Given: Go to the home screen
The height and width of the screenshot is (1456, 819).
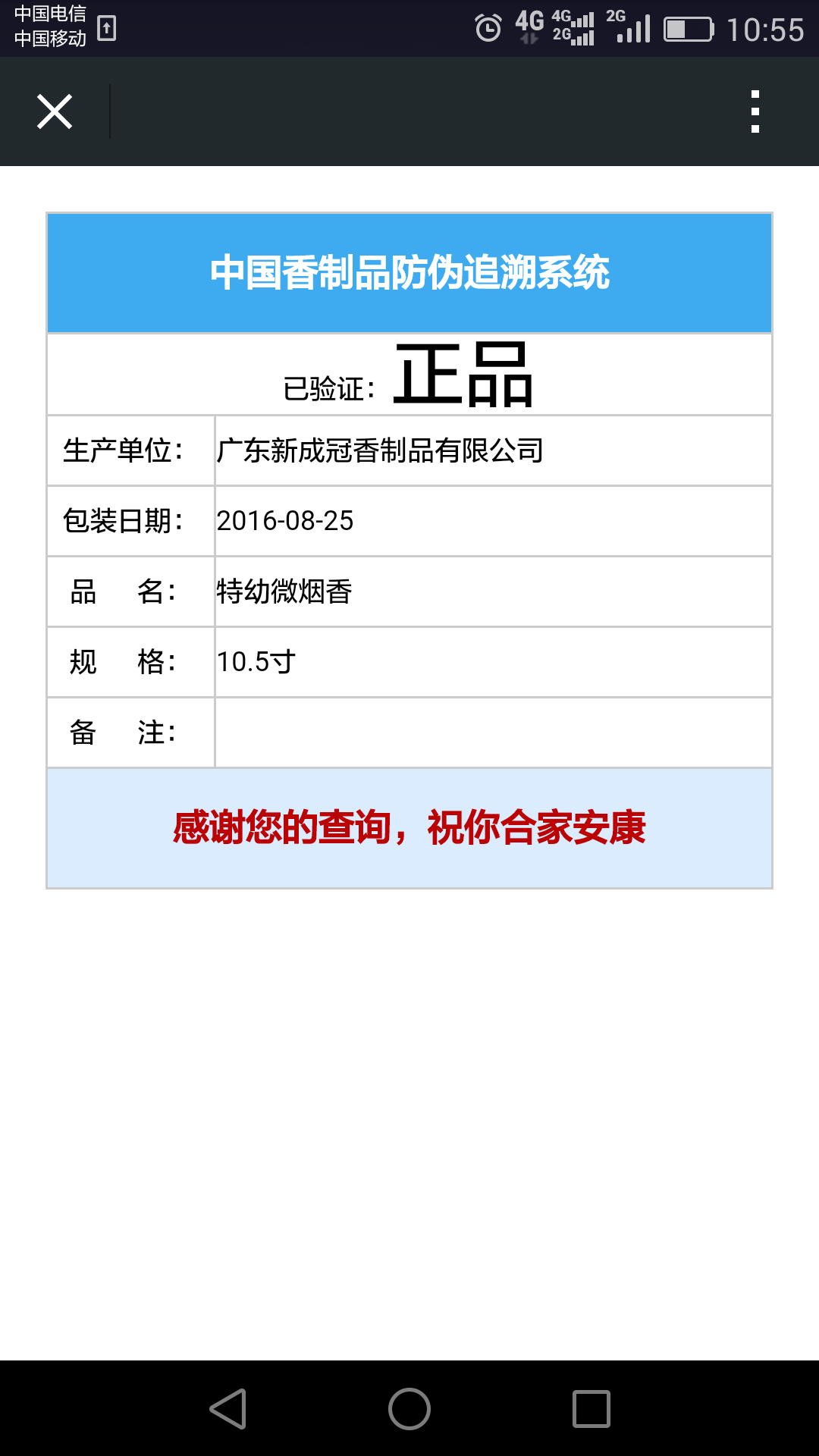Looking at the screenshot, I should click(409, 1409).
